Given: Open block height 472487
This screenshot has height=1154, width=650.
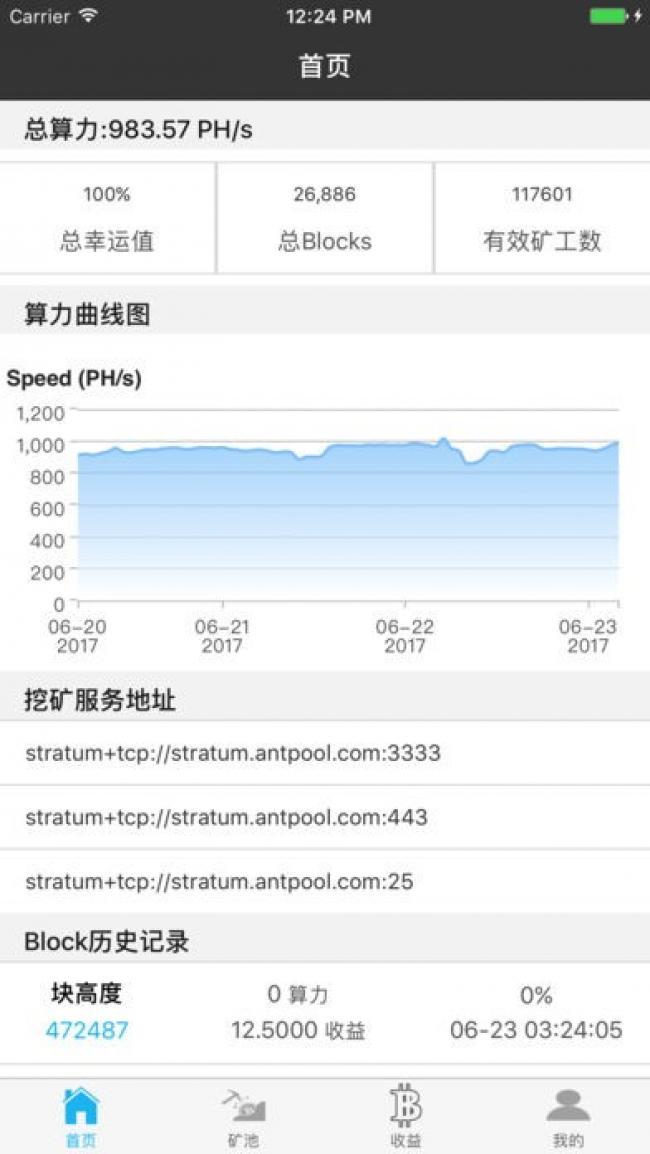Looking at the screenshot, I should tap(87, 1030).
